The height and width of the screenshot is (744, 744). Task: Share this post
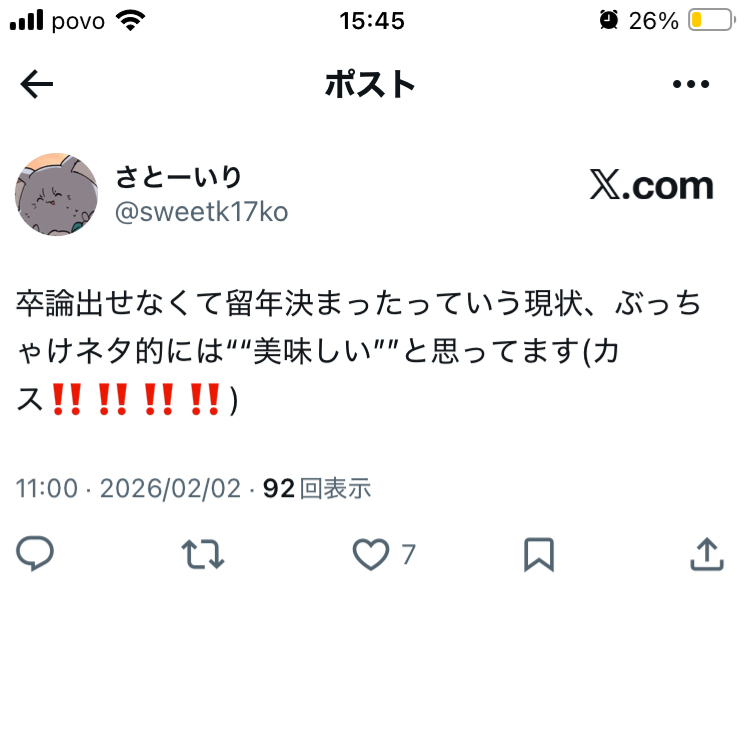click(x=707, y=554)
